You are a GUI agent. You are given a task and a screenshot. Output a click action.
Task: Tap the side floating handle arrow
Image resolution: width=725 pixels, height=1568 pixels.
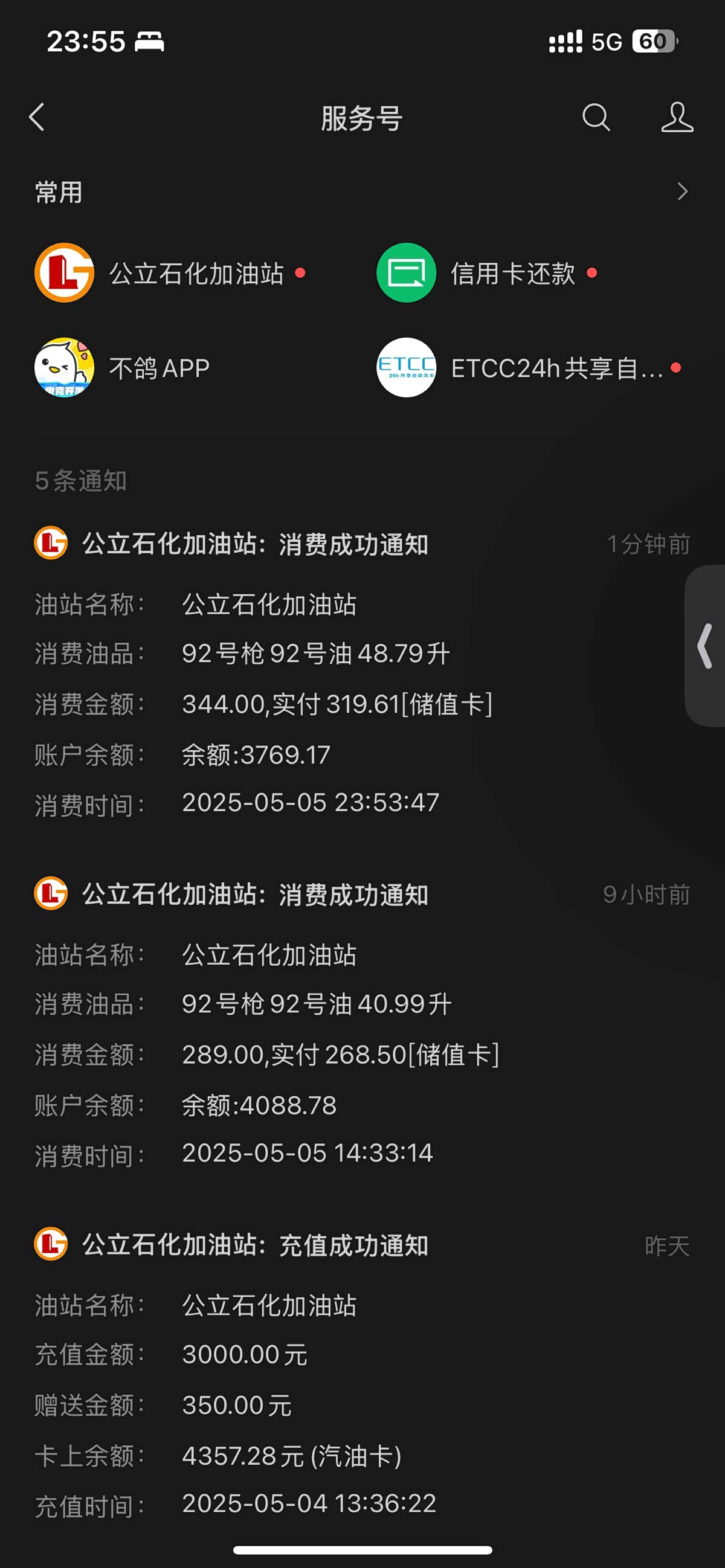705,646
